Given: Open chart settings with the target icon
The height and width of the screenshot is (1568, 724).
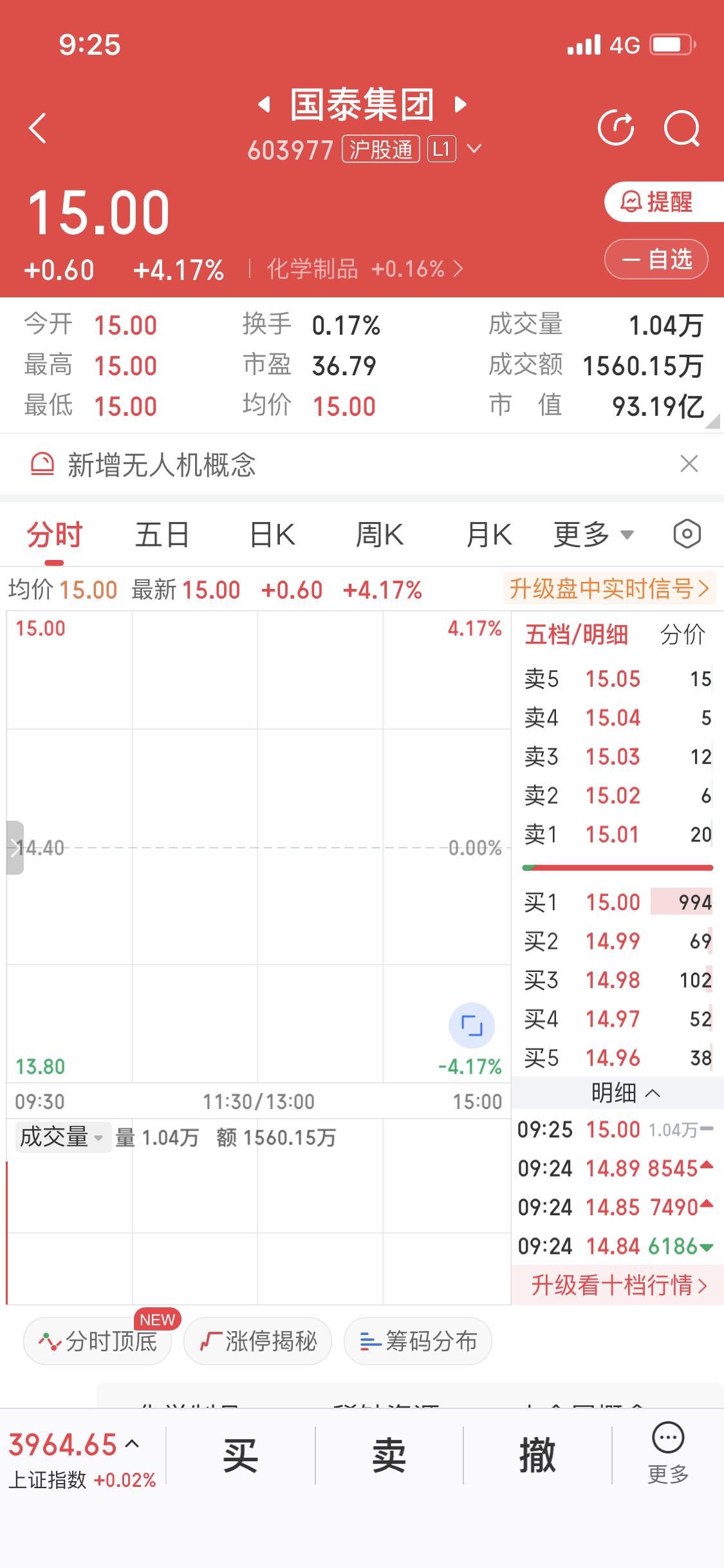Looking at the screenshot, I should click(686, 534).
